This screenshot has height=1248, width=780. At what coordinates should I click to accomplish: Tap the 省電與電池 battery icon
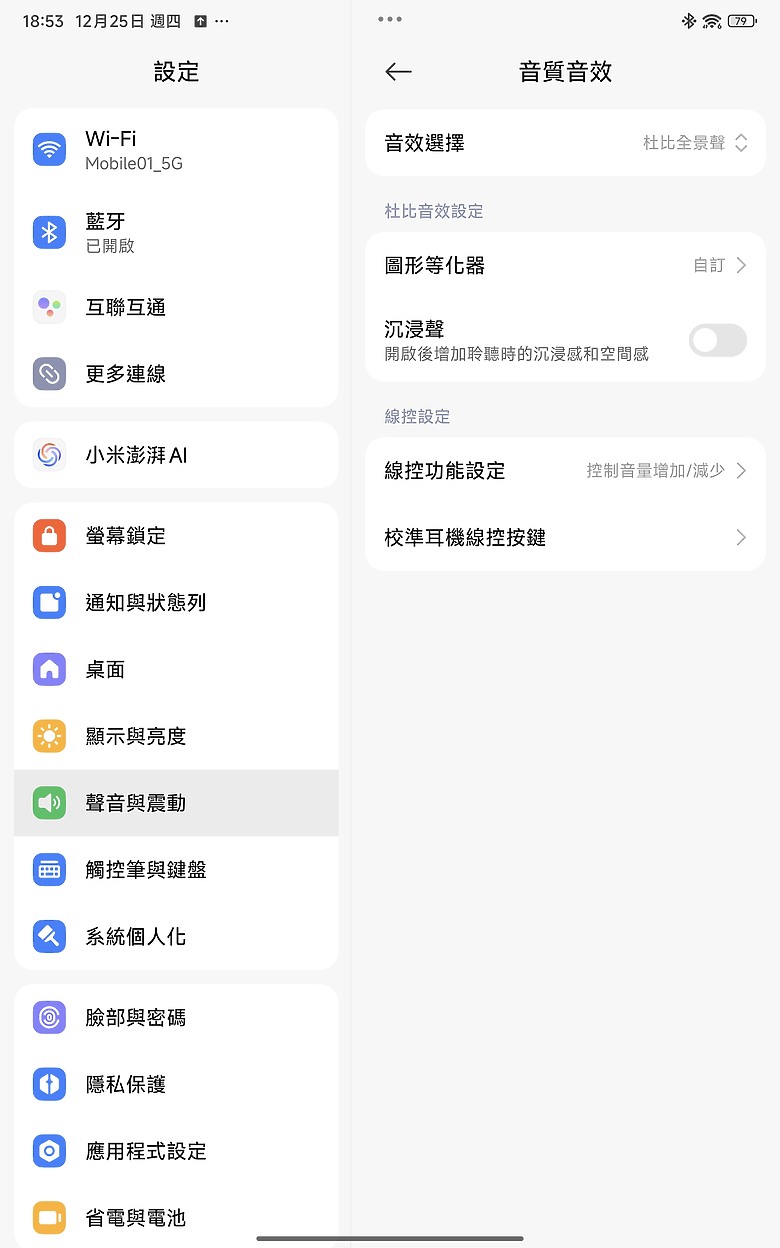point(48,1217)
